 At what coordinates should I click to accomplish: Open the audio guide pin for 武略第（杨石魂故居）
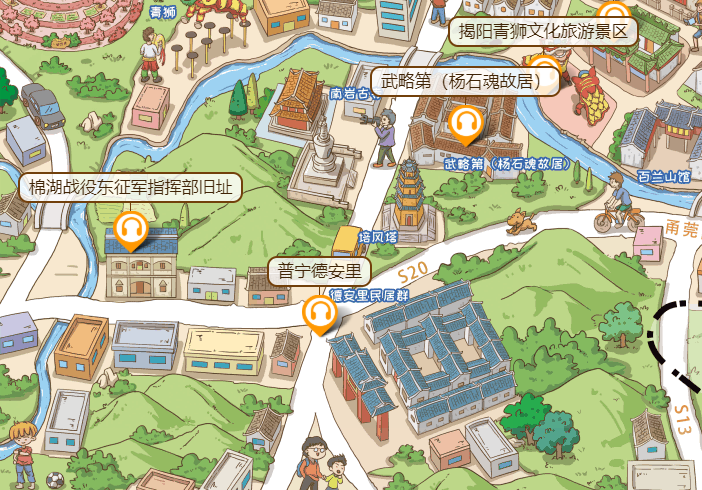click(465, 124)
